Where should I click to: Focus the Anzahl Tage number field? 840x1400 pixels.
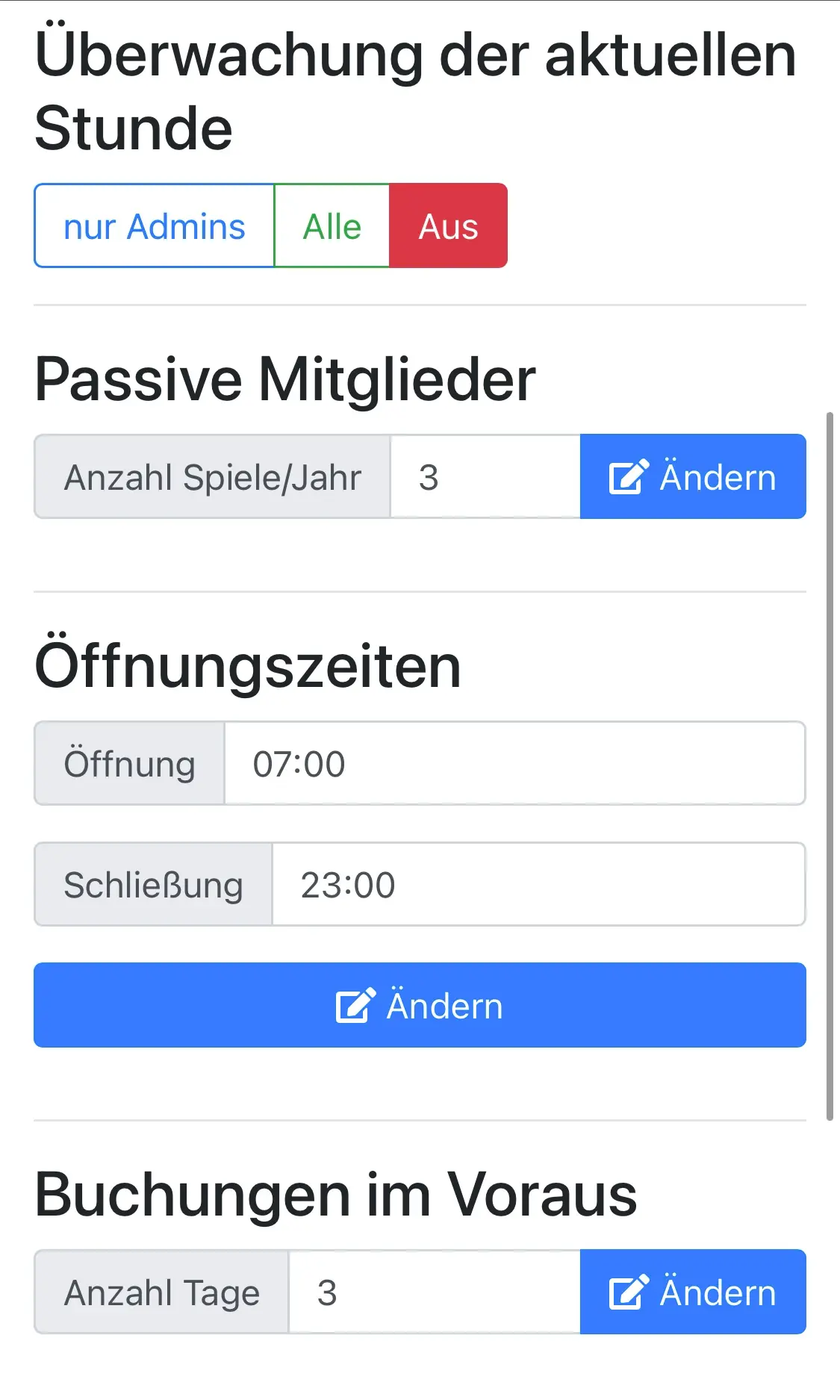click(x=434, y=1292)
